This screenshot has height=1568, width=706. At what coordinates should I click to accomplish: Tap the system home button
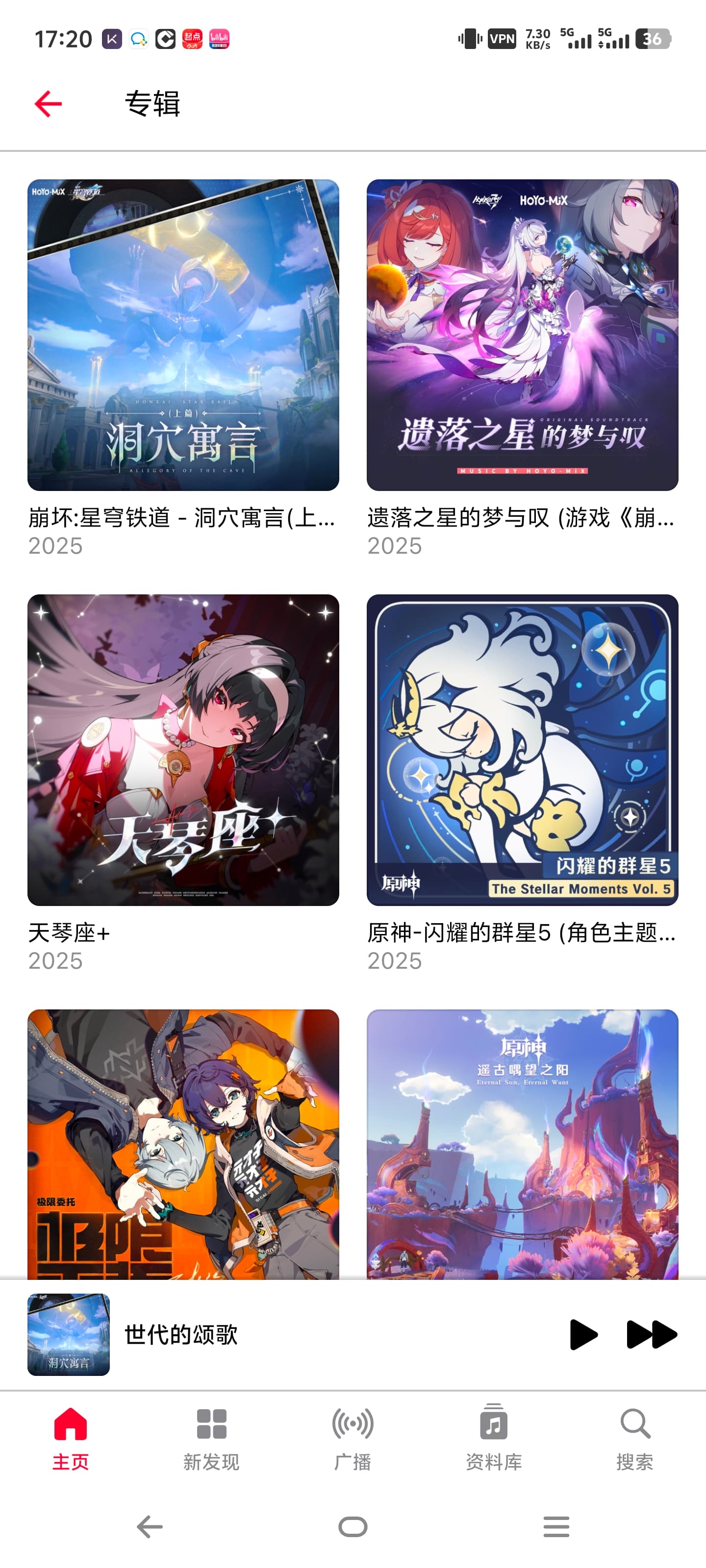click(x=353, y=1527)
